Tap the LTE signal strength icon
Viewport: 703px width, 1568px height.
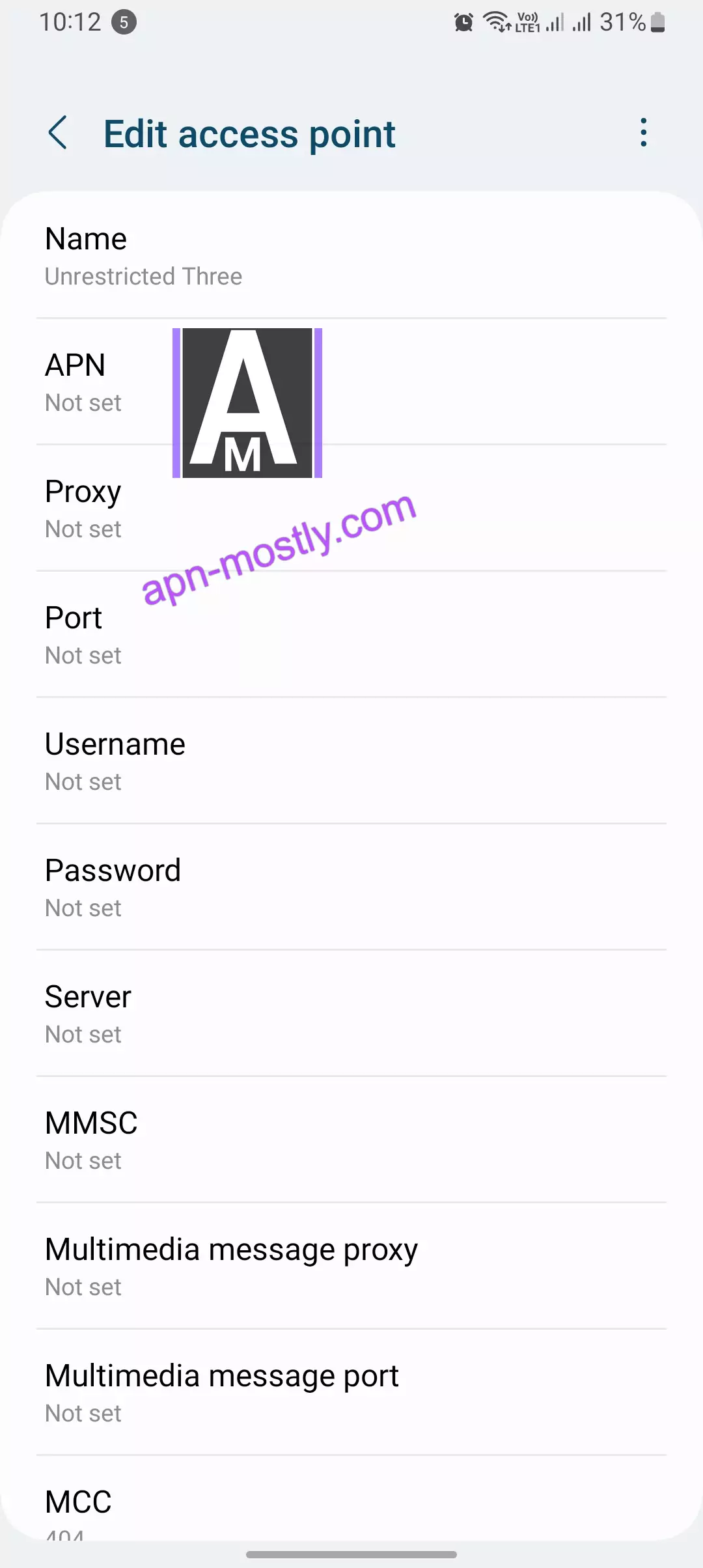pos(557,21)
